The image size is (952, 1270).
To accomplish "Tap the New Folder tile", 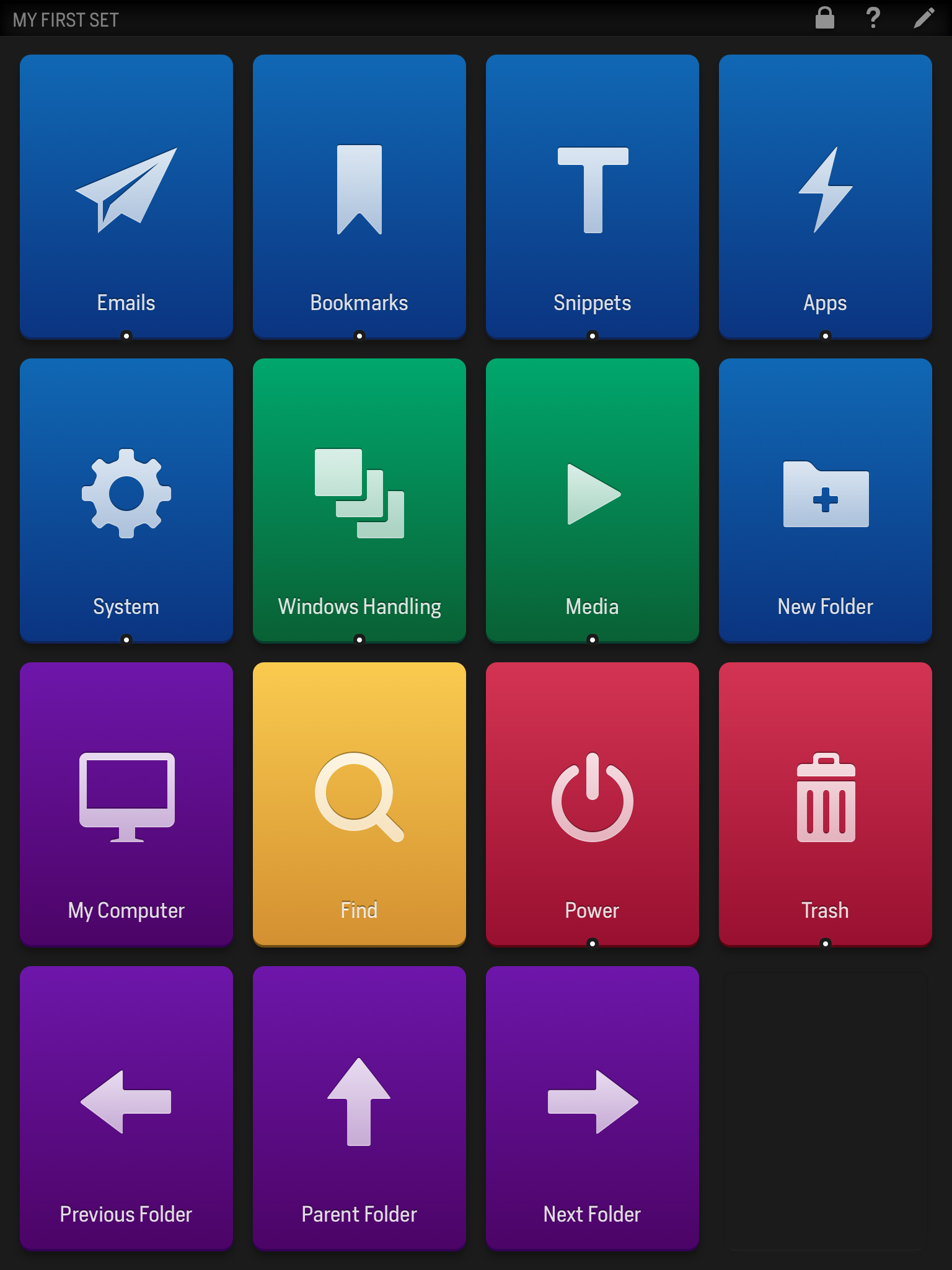I will (x=826, y=500).
